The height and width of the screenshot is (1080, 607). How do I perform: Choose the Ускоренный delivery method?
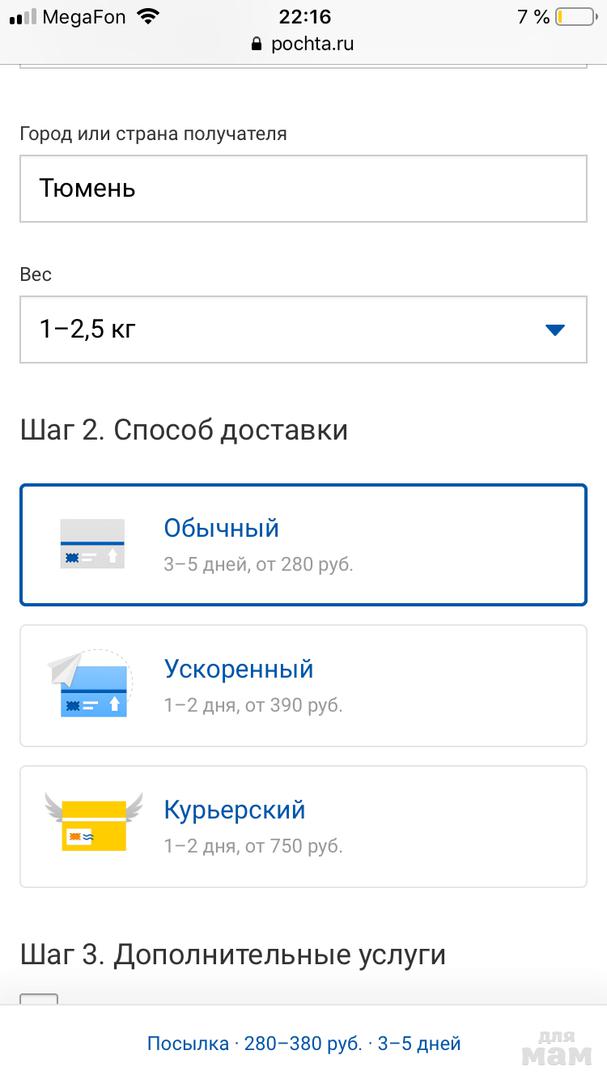point(303,686)
